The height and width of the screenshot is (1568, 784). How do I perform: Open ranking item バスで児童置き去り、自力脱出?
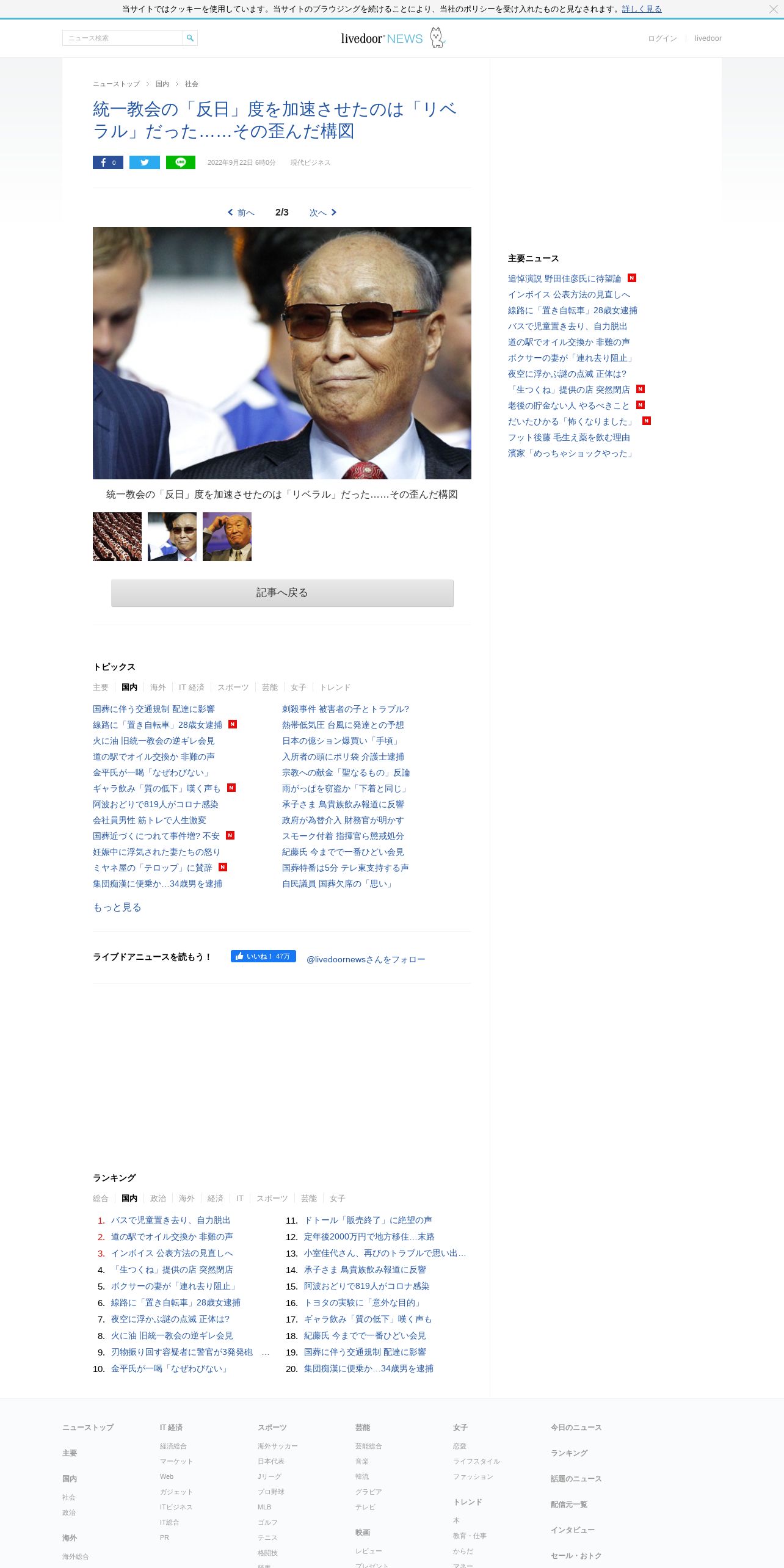click(x=170, y=1220)
